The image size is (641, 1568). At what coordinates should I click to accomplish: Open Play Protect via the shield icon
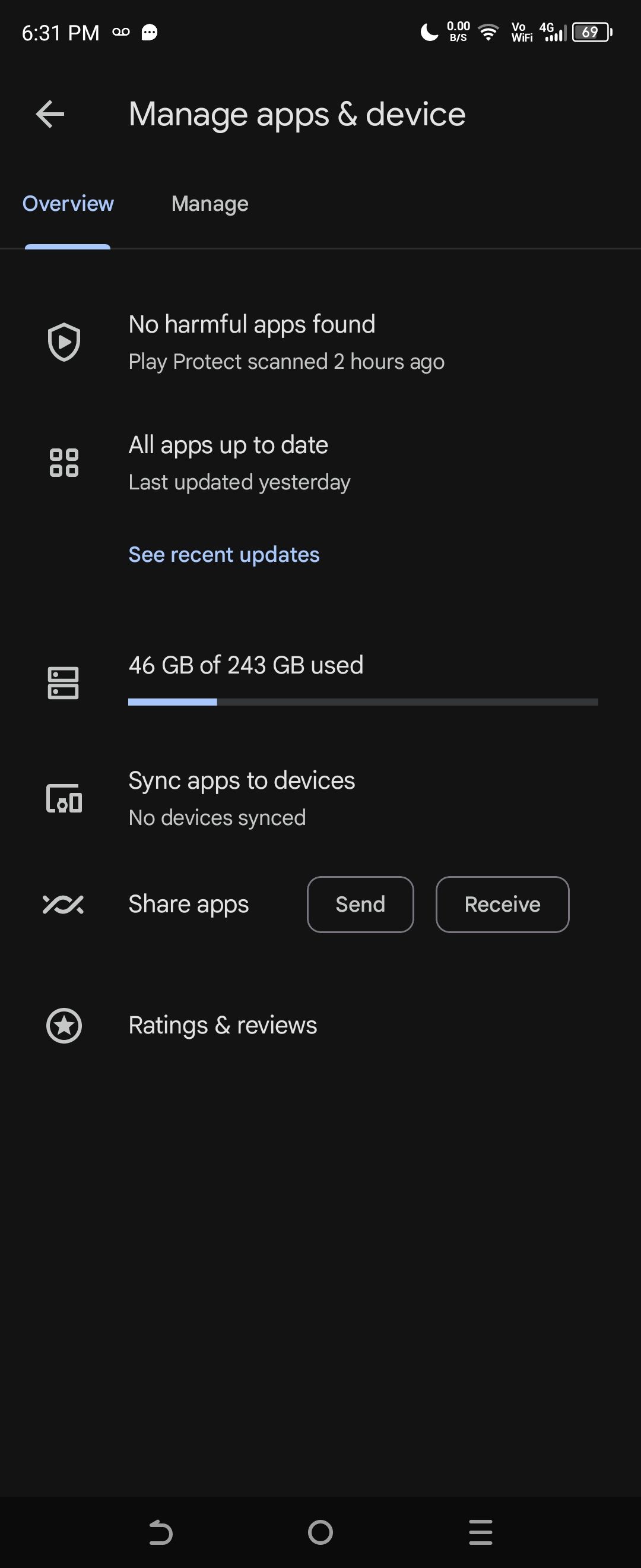tap(64, 342)
